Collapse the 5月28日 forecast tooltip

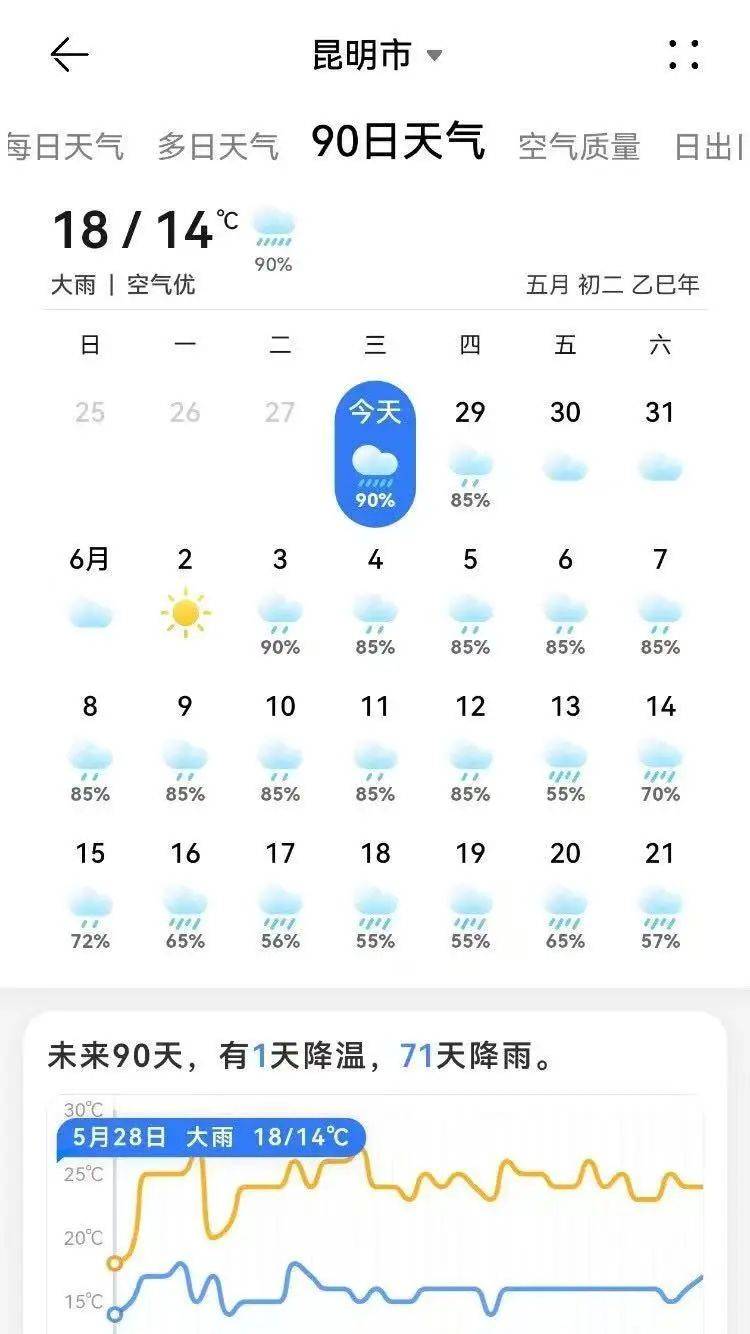pyautogui.click(x=210, y=1137)
